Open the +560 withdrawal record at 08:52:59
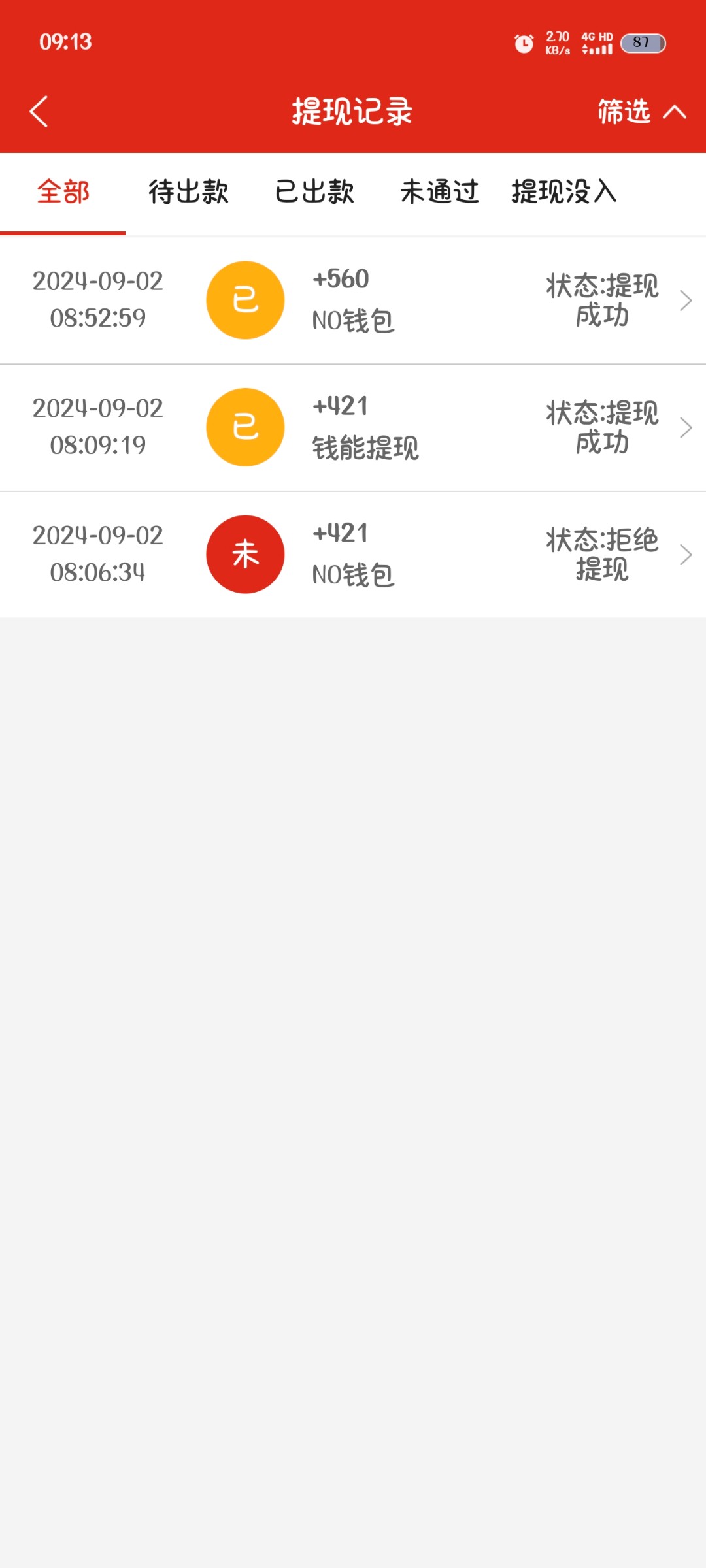The image size is (706, 1568). click(353, 301)
